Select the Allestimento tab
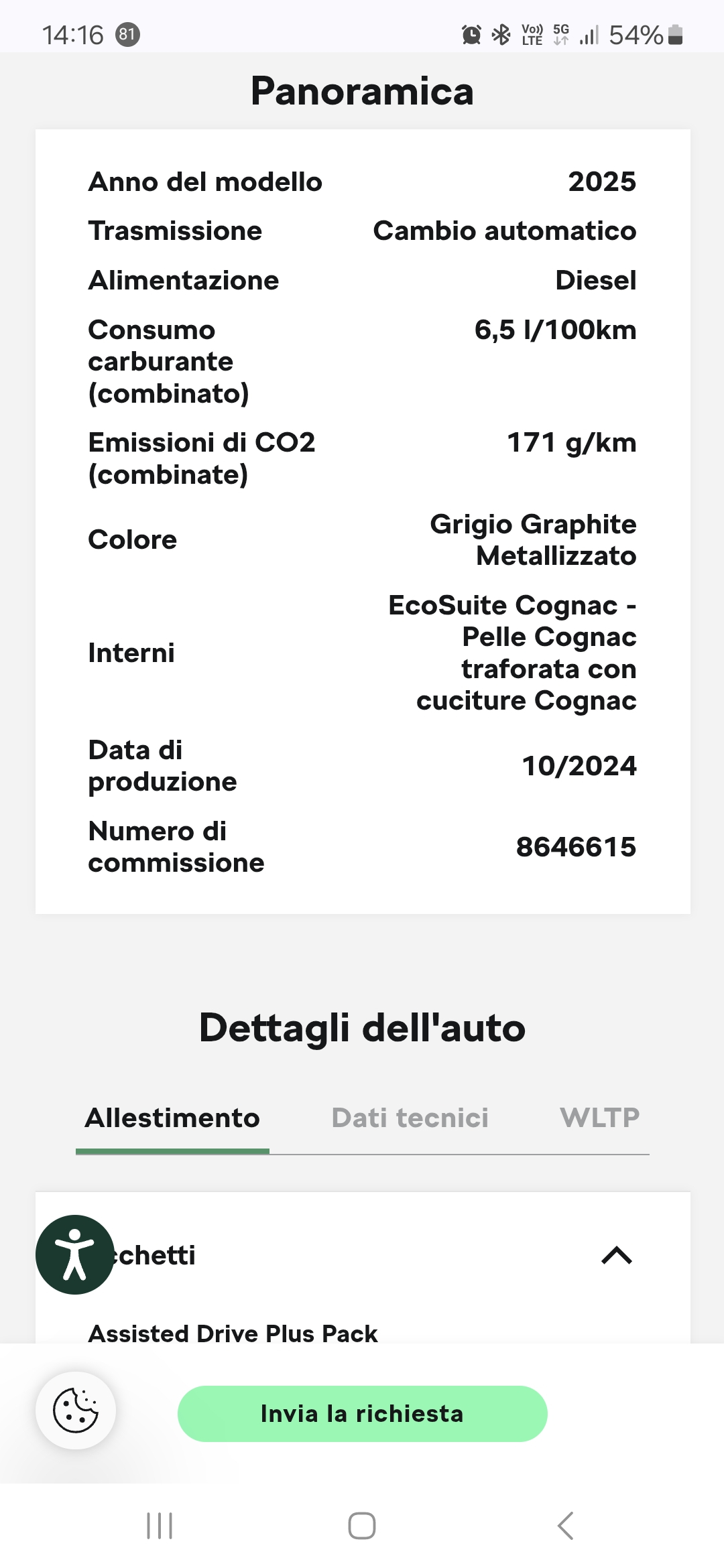Viewport: 724px width, 1568px height. pyautogui.click(x=172, y=1118)
